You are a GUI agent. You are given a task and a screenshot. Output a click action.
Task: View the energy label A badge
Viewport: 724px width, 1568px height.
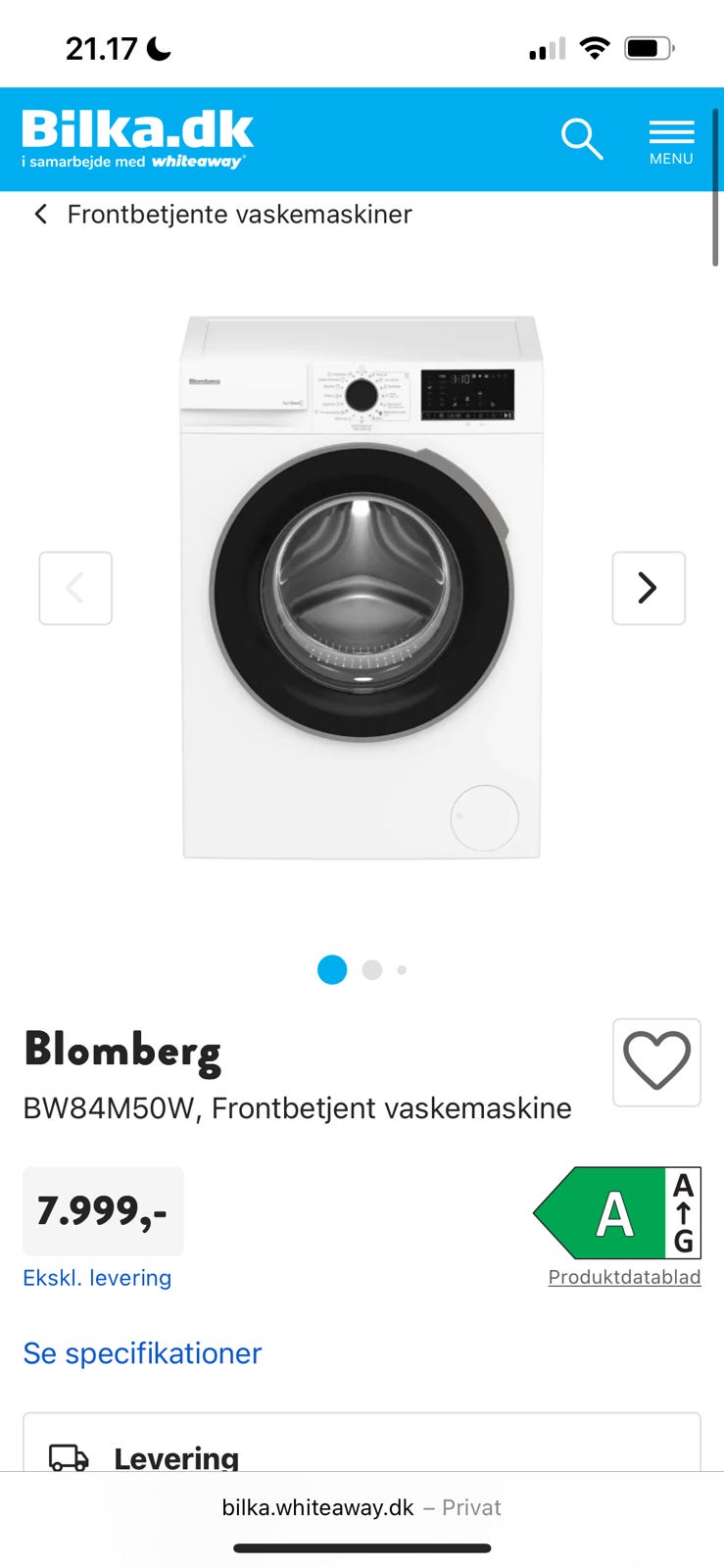click(617, 1212)
